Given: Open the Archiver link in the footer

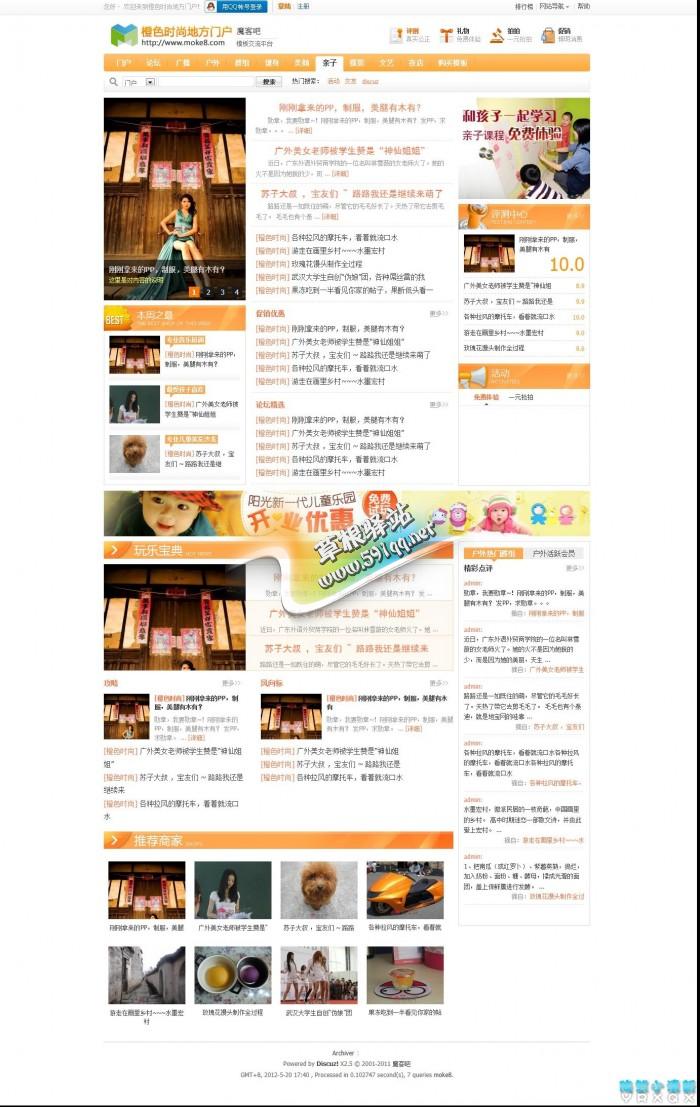Looking at the screenshot, I should click(342, 1053).
